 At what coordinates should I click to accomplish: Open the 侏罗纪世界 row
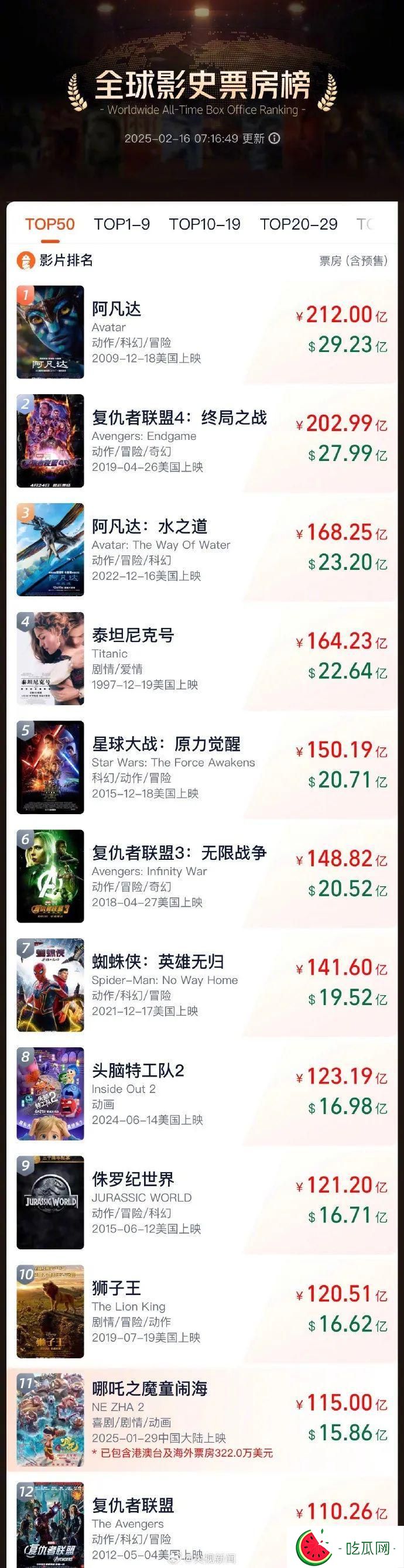click(x=201, y=1203)
